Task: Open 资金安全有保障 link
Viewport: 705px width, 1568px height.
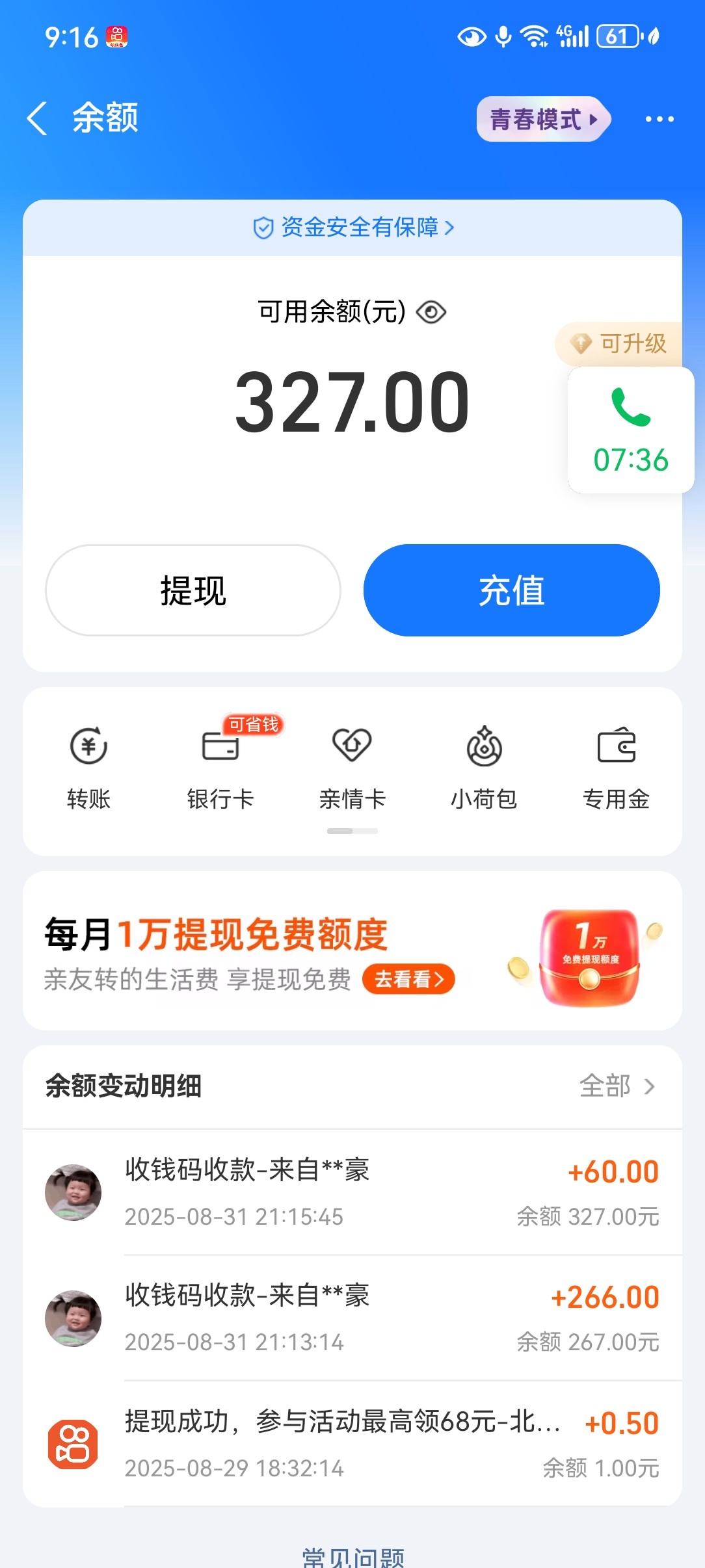Action: coord(352,228)
